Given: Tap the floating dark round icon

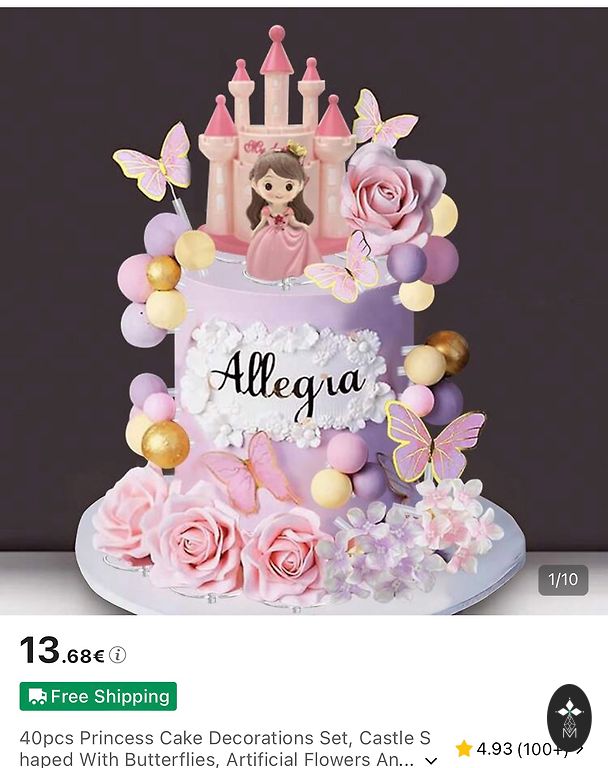Looking at the screenshot, I should coord(569,718).
